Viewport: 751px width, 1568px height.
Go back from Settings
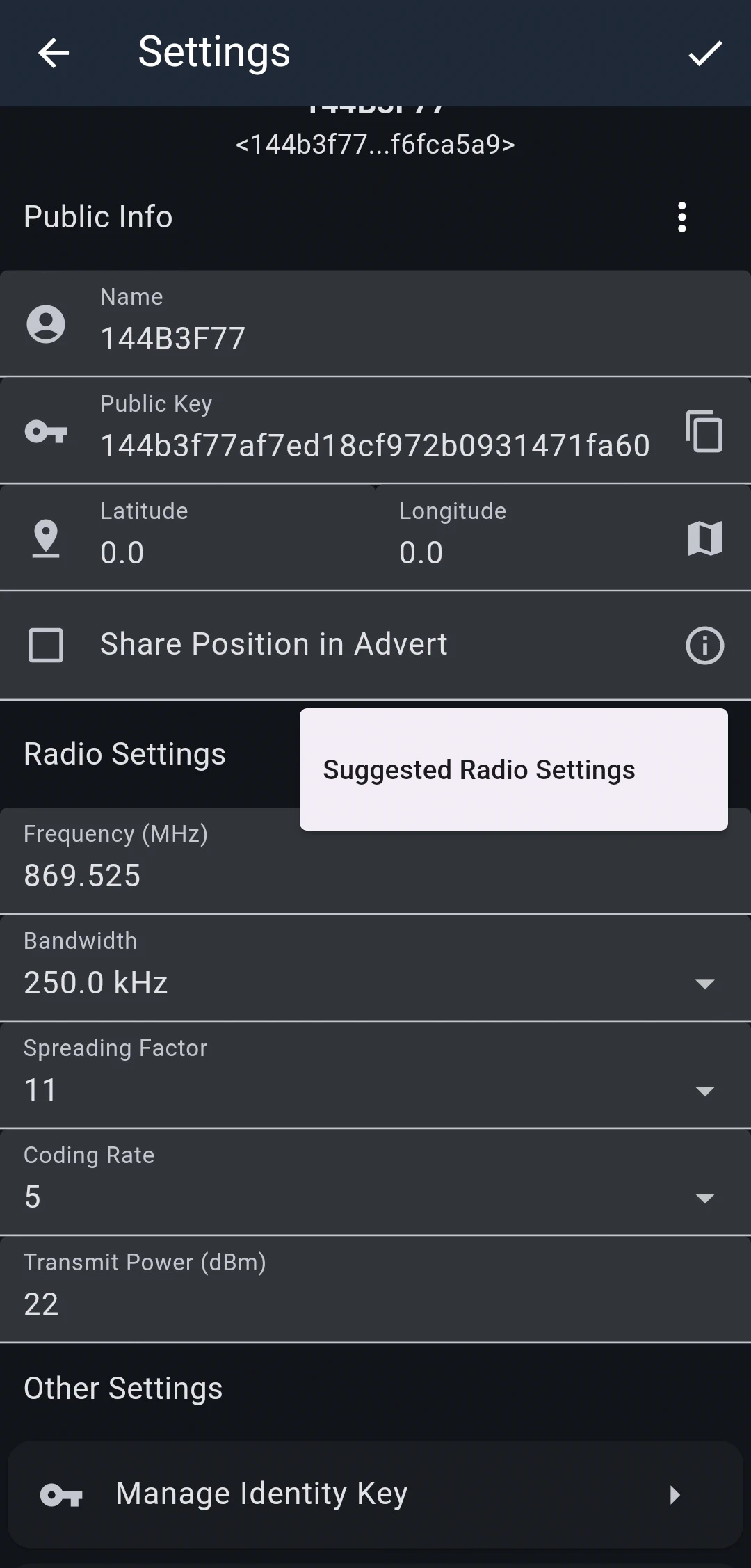(x=54, y=53)
